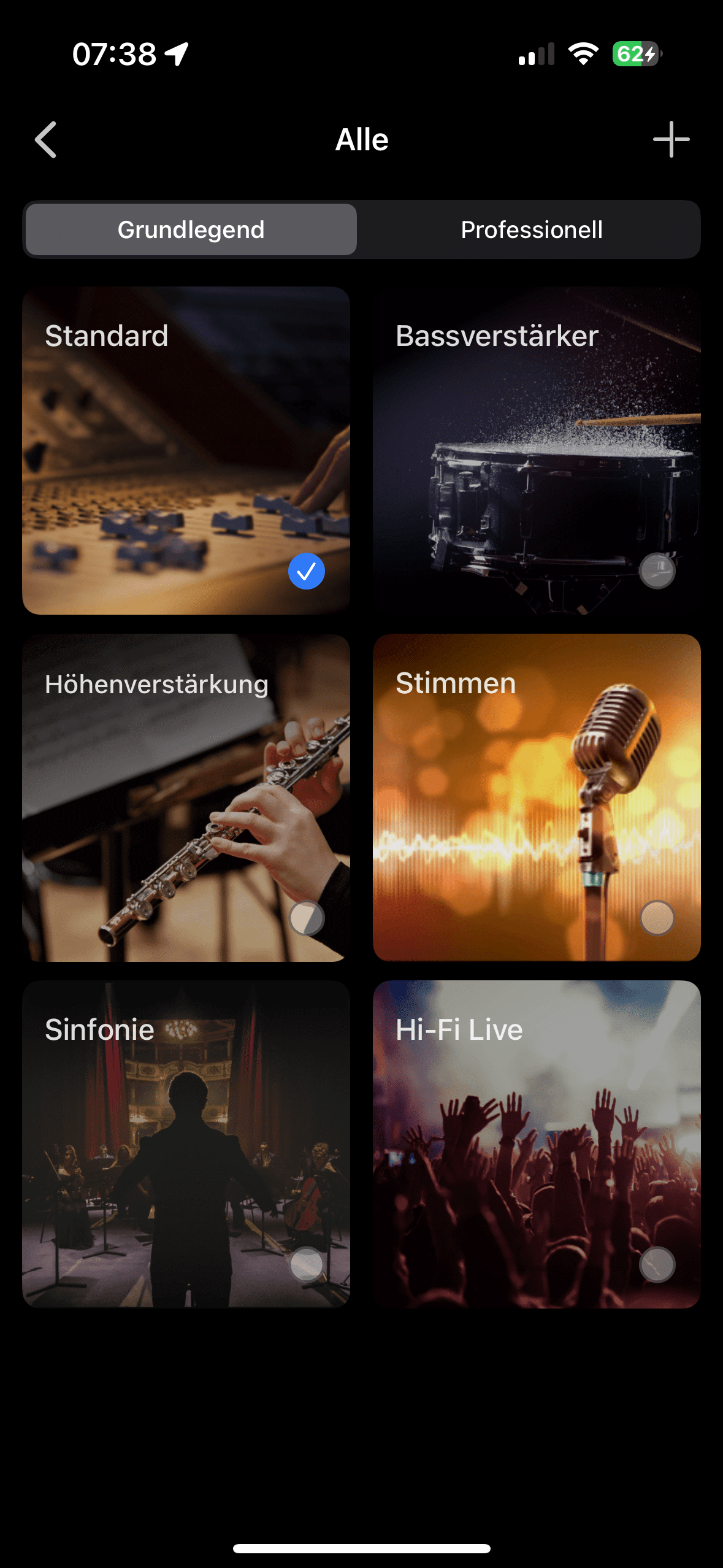Select the Grundlegend tab
The image size is (723, 1568).
tap(191, 230)
